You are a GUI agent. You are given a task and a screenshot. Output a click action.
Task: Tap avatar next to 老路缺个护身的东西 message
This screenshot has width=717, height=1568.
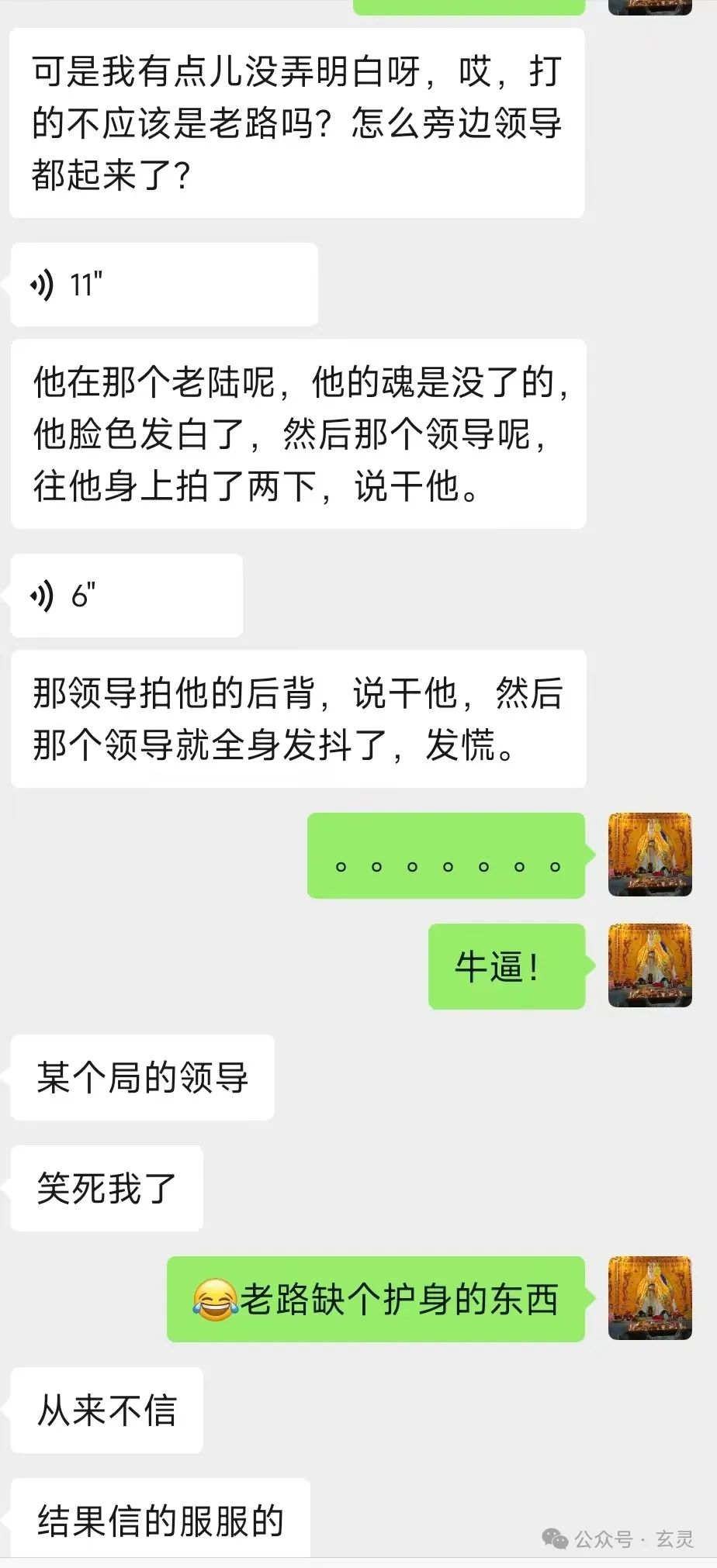[649, 1298]
